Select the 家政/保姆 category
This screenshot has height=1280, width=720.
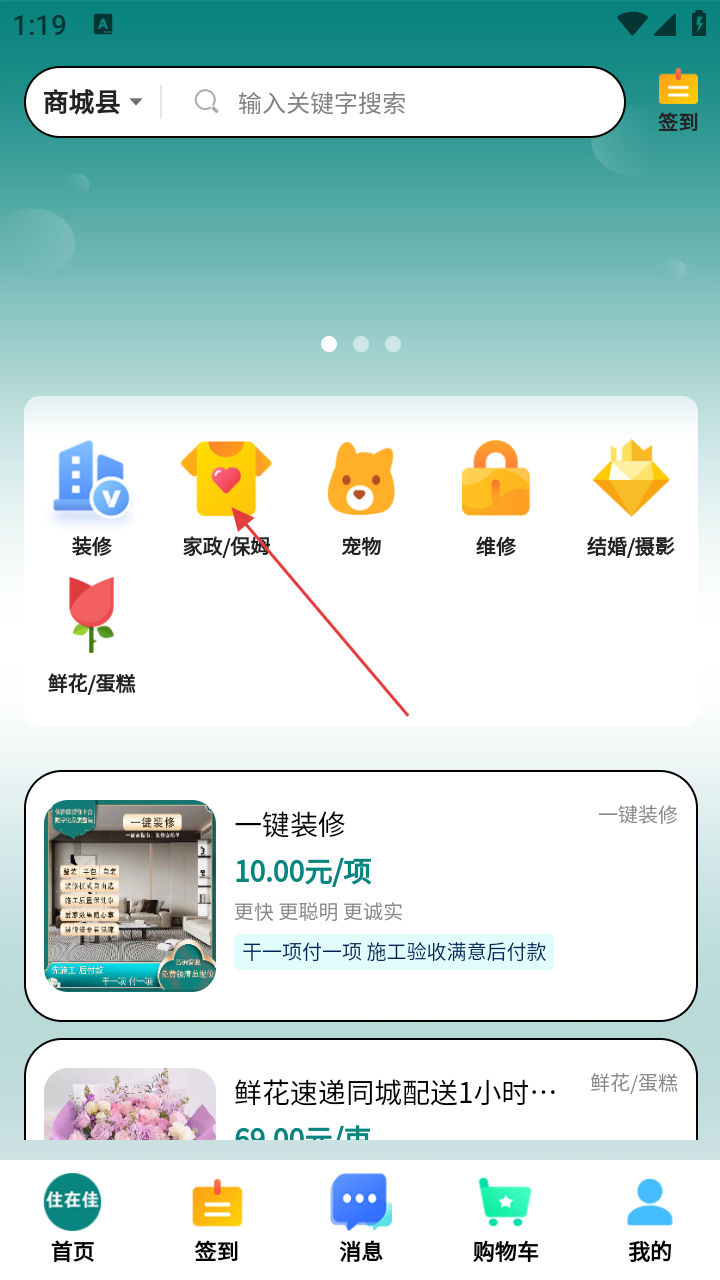[226, 497]
